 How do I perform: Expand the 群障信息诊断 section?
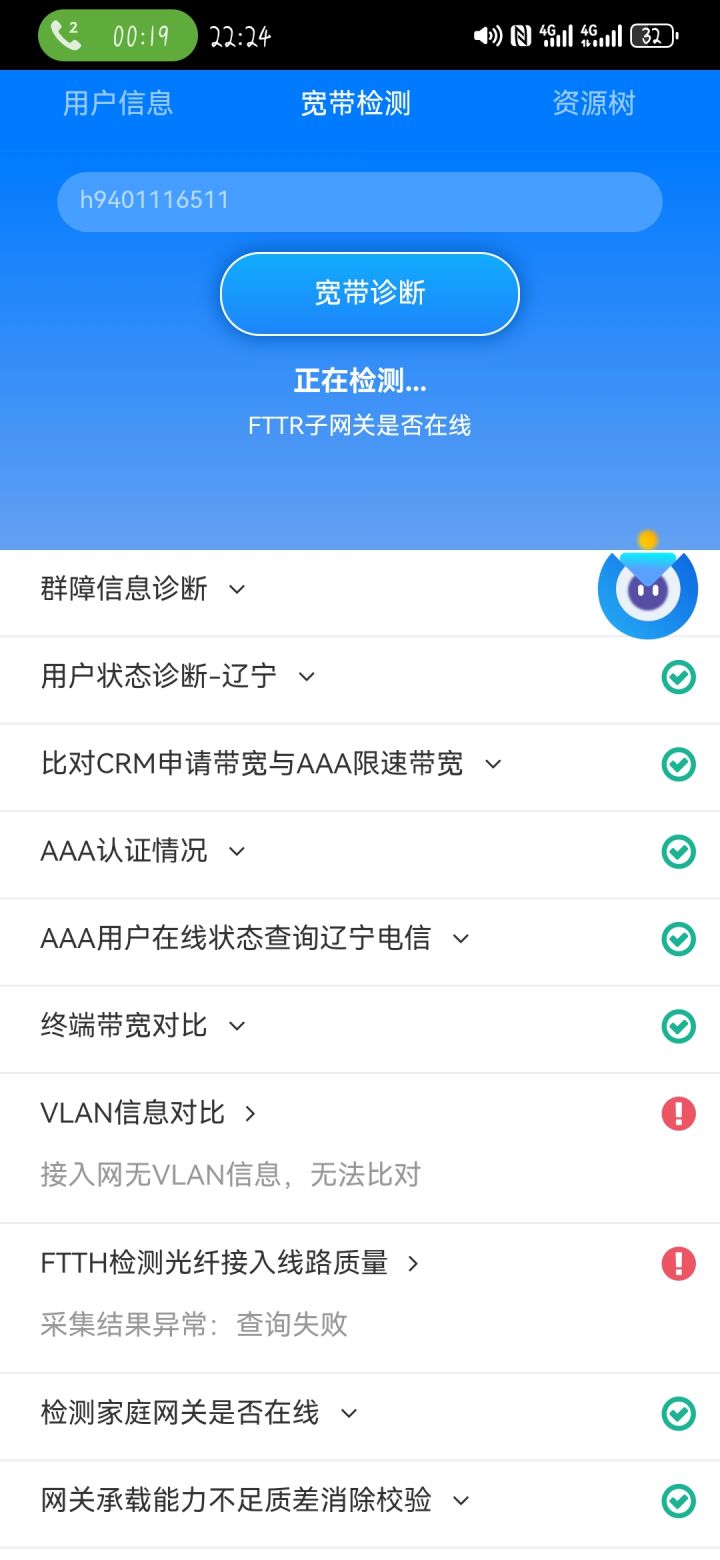[x=236, y=590]
